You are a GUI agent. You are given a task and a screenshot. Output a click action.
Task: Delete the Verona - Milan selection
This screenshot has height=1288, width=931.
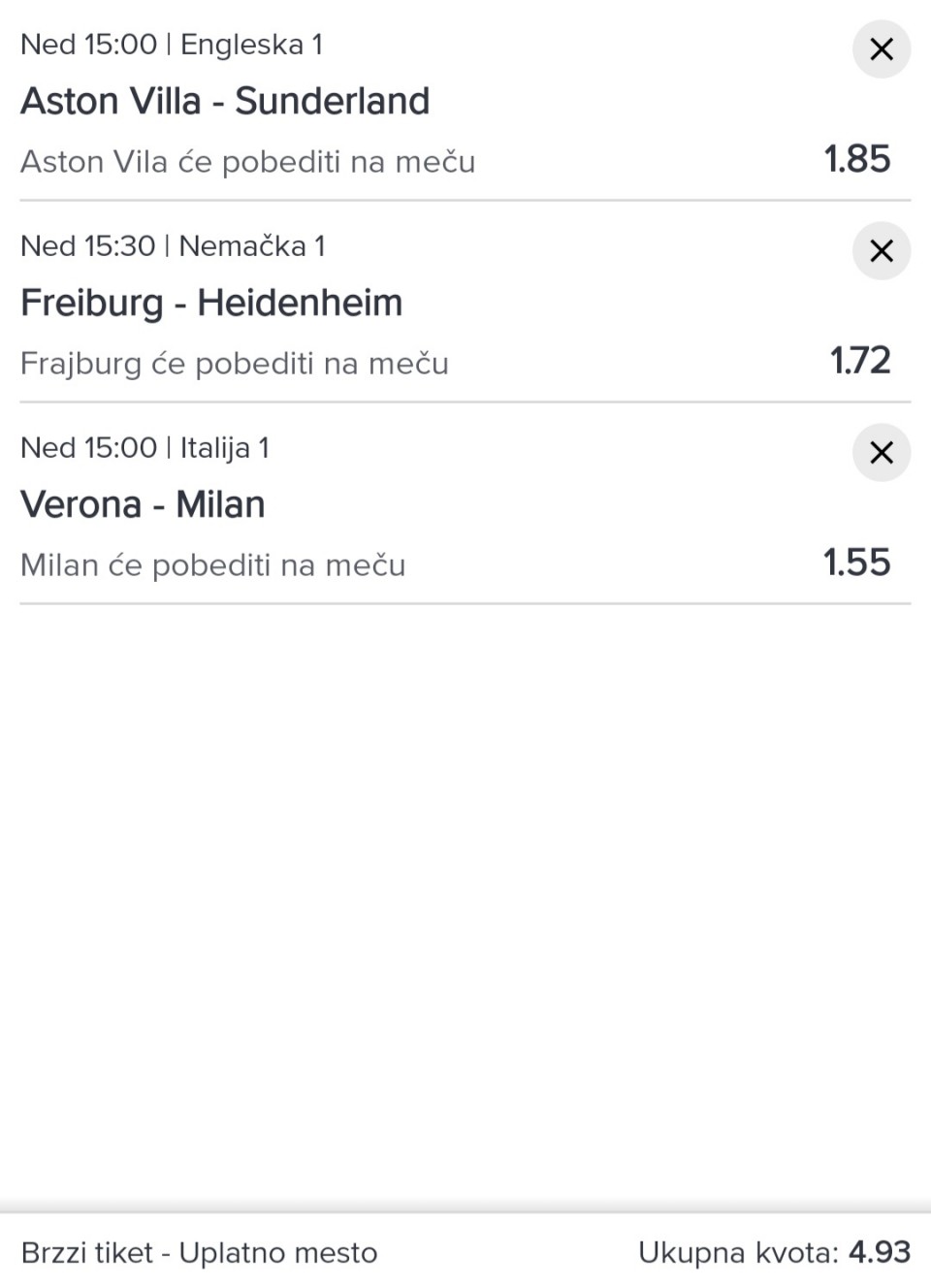[881, 453]
